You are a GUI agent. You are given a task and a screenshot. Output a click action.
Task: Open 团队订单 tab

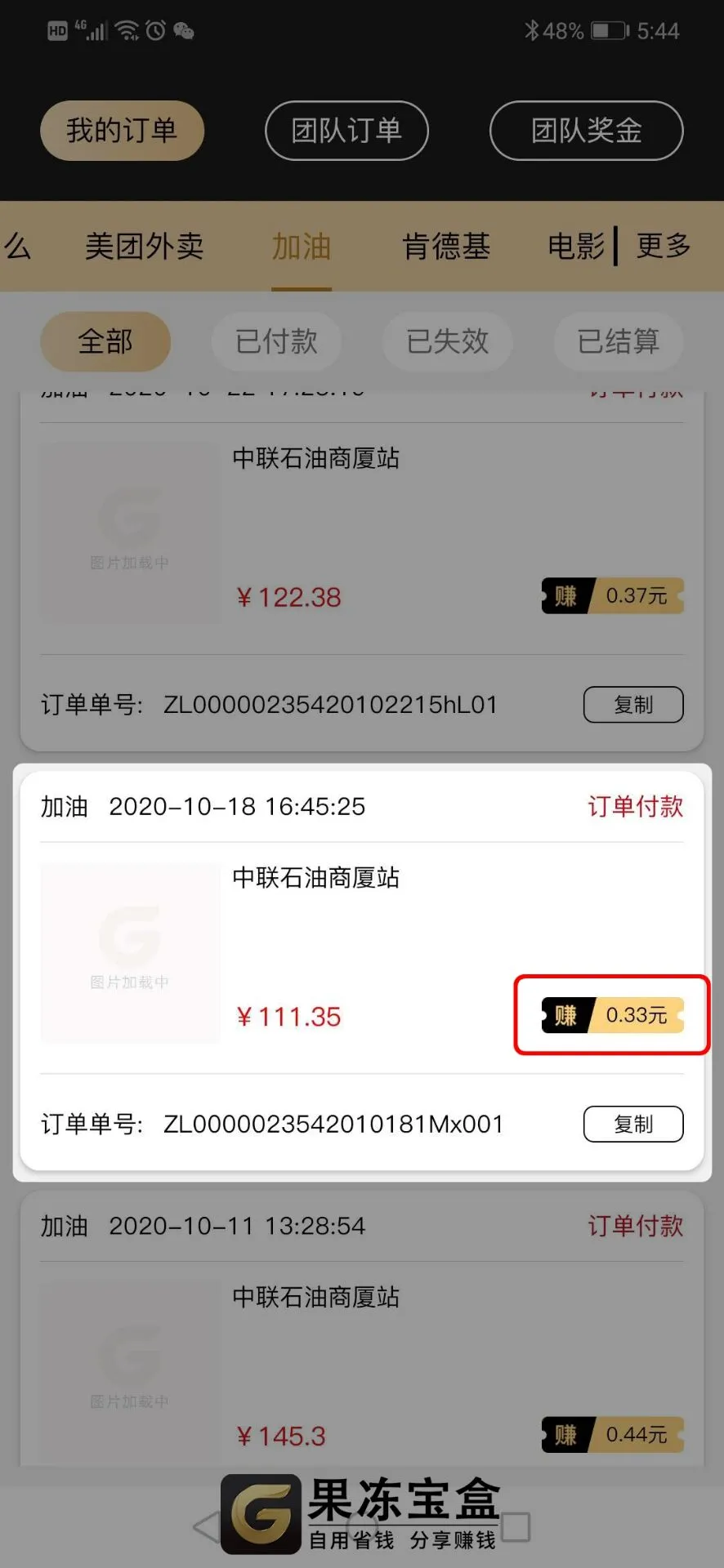[346, 131]
